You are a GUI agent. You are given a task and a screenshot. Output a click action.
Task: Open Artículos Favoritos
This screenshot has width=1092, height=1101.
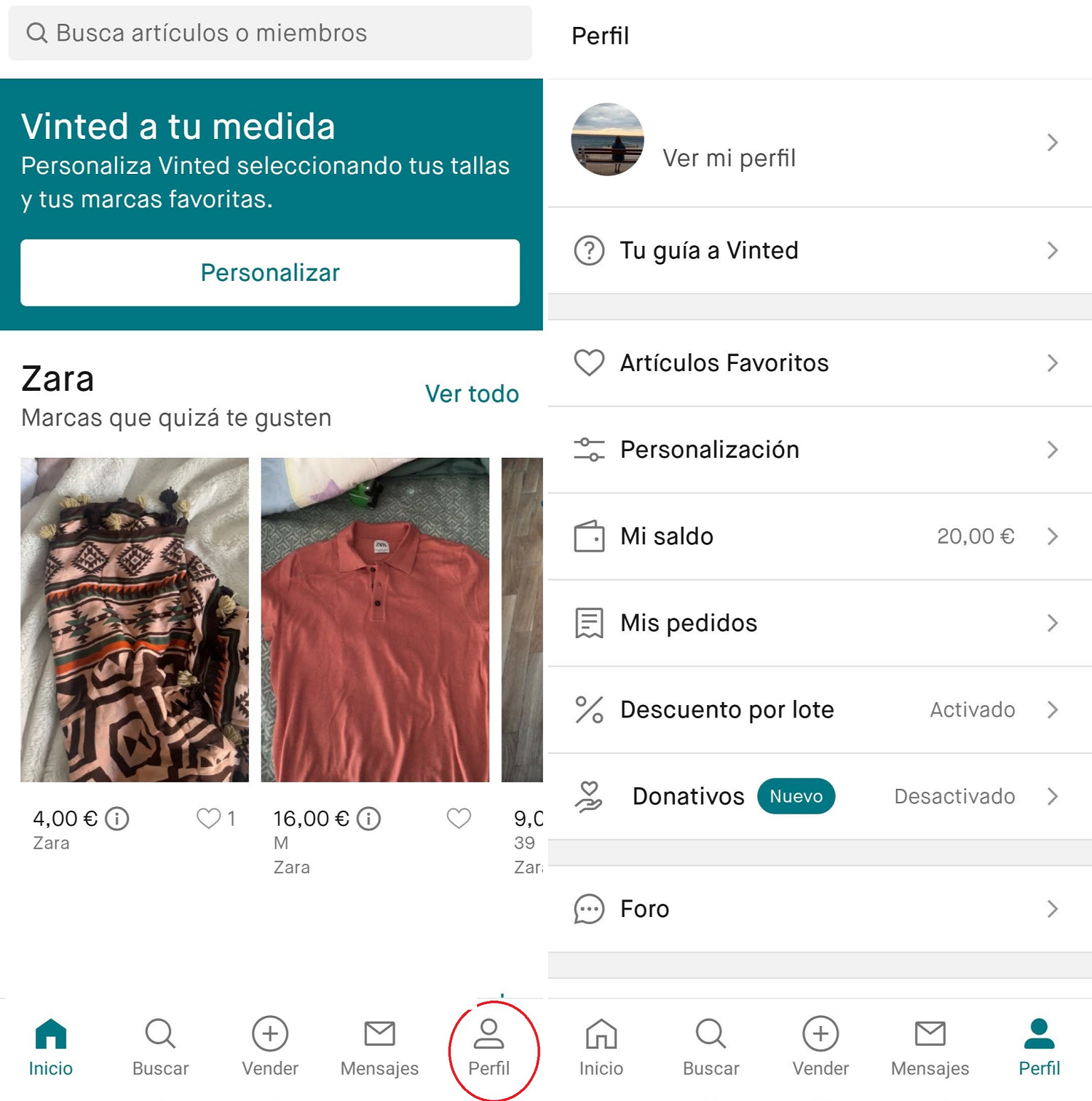815,363
